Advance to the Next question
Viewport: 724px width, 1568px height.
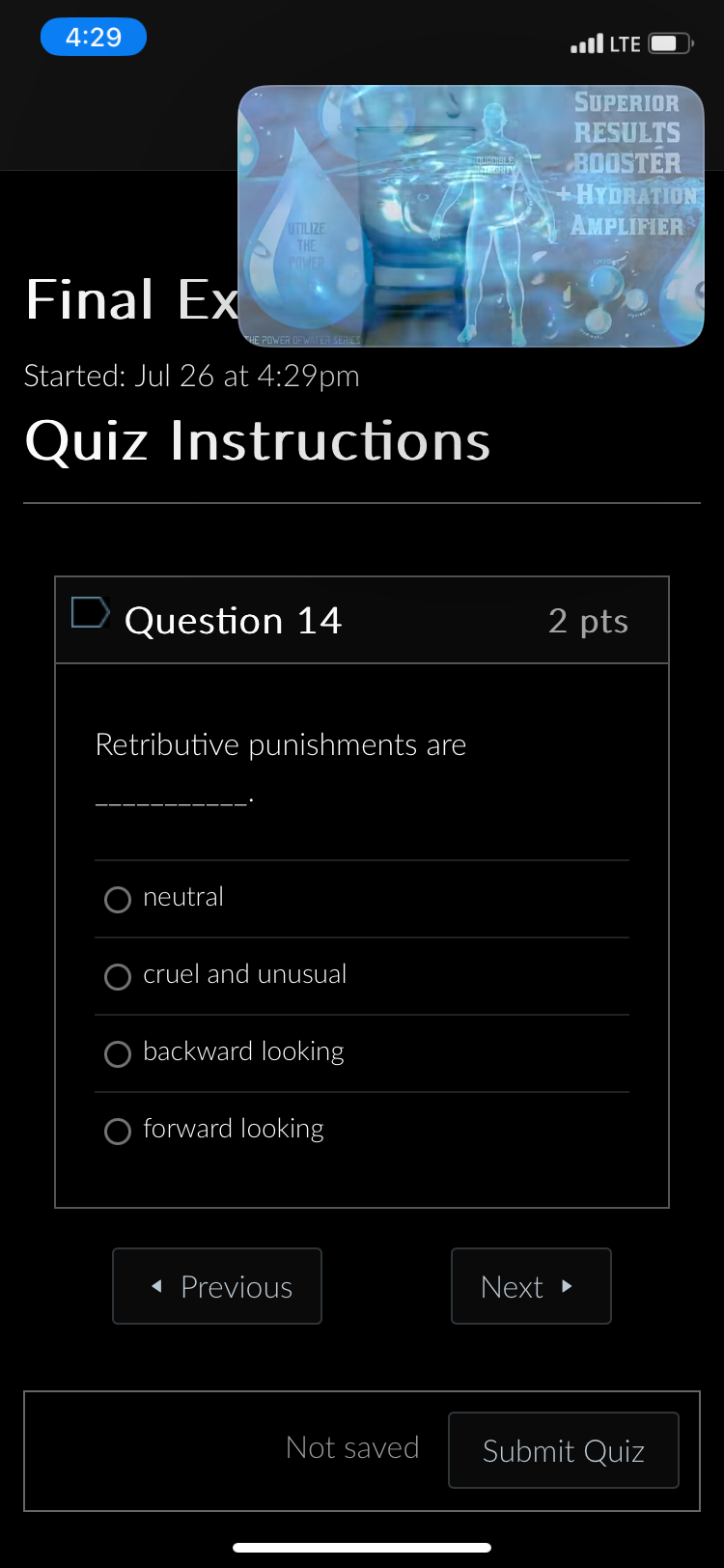point(531,1286)
